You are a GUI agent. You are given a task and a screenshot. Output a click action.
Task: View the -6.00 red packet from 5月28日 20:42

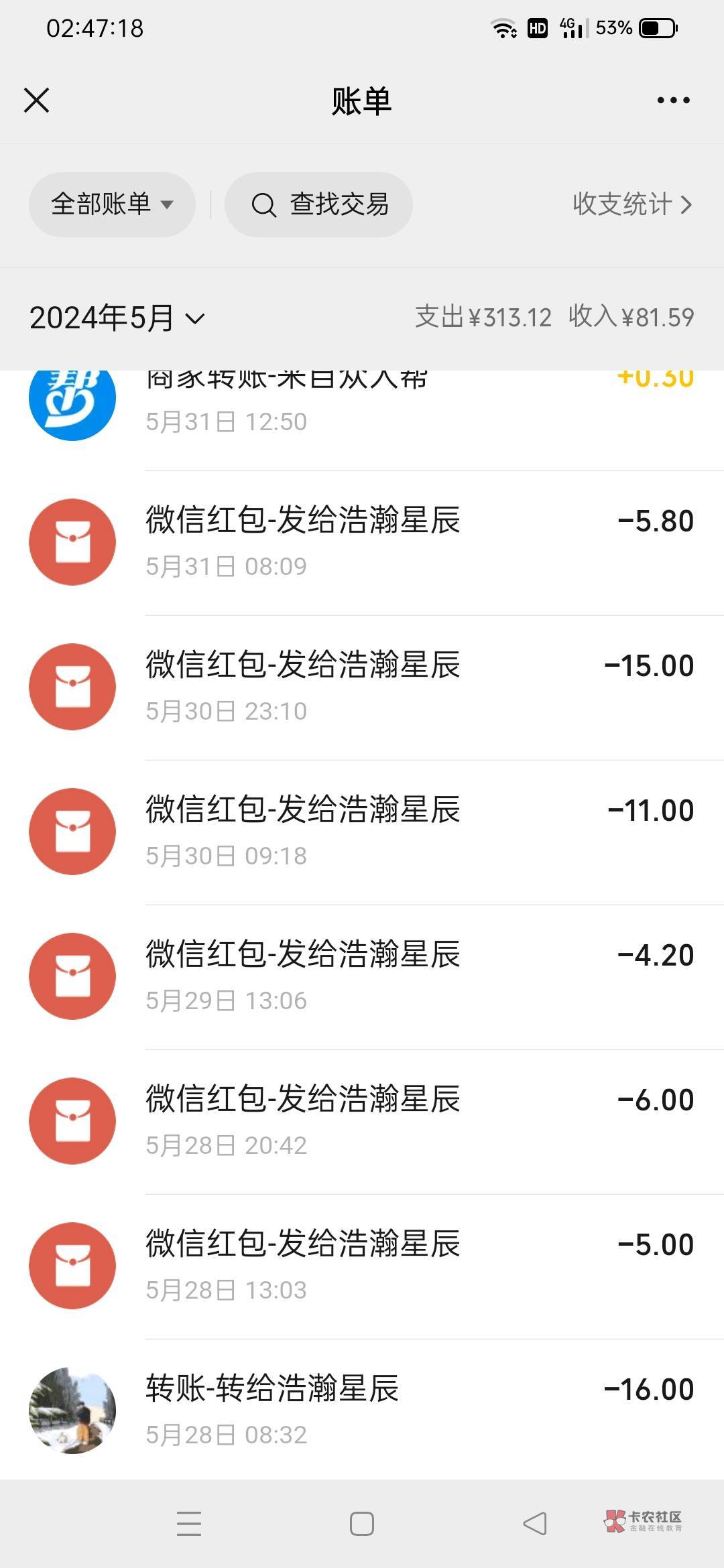[x=362, y=1121]
